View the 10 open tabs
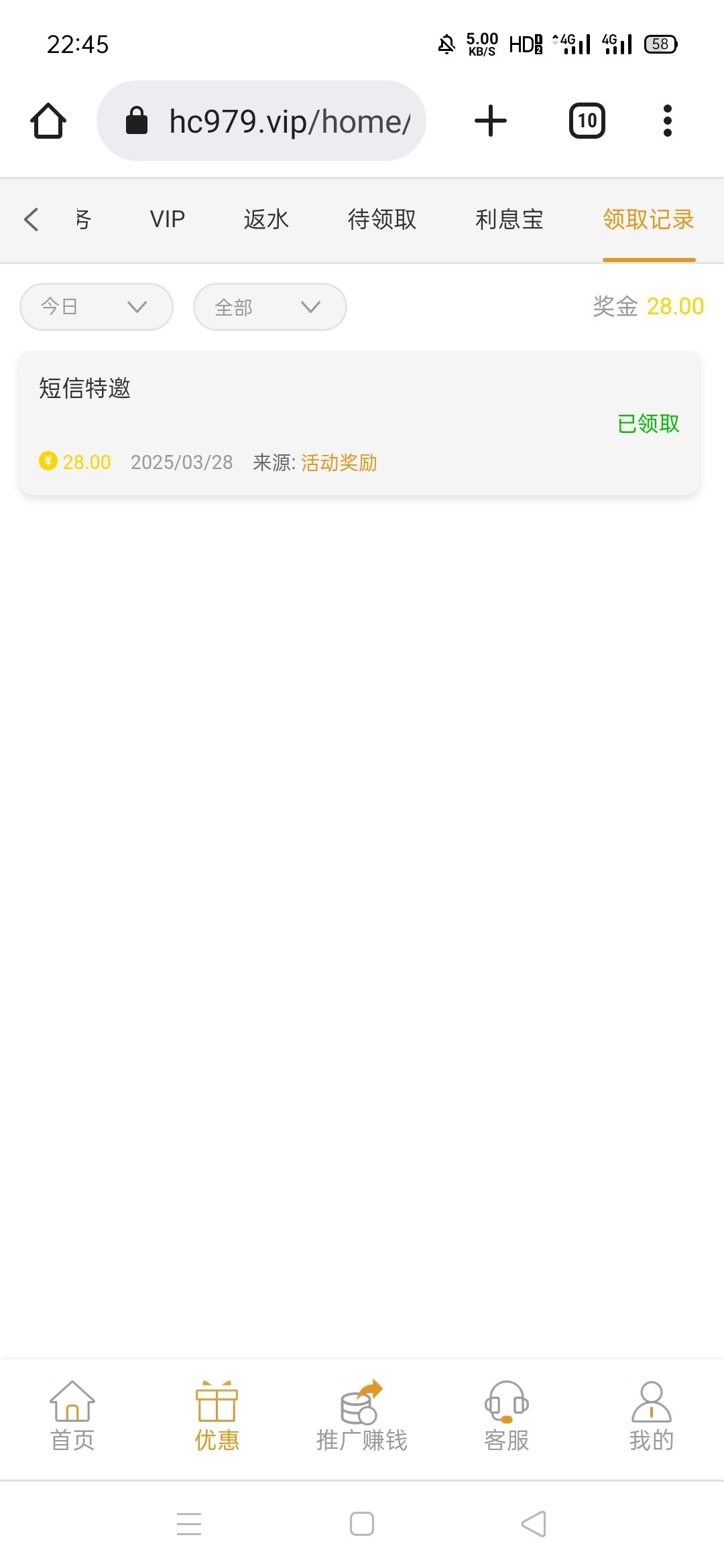Screen dimensions: 724x1568 (x=587, y=121)
